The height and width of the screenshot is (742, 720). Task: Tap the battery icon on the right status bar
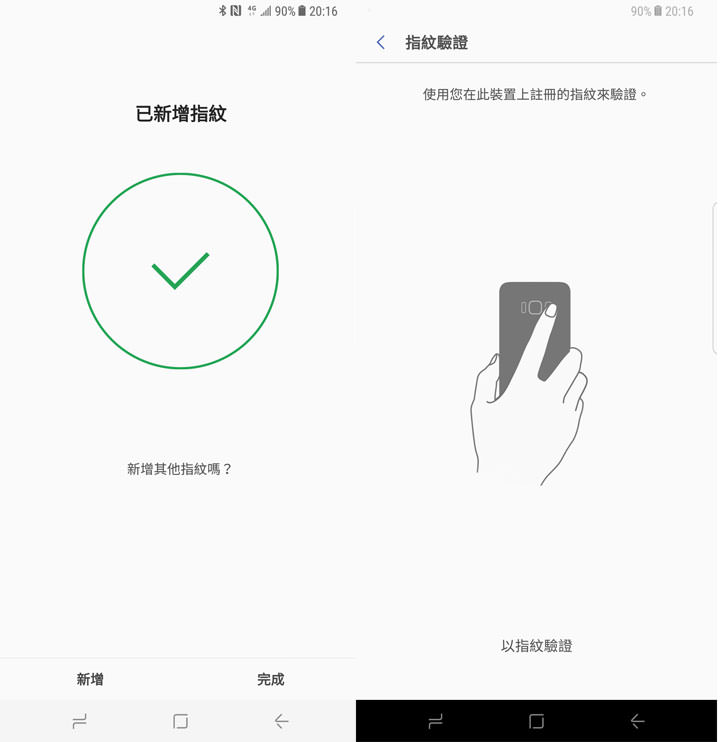coord(657,11)
